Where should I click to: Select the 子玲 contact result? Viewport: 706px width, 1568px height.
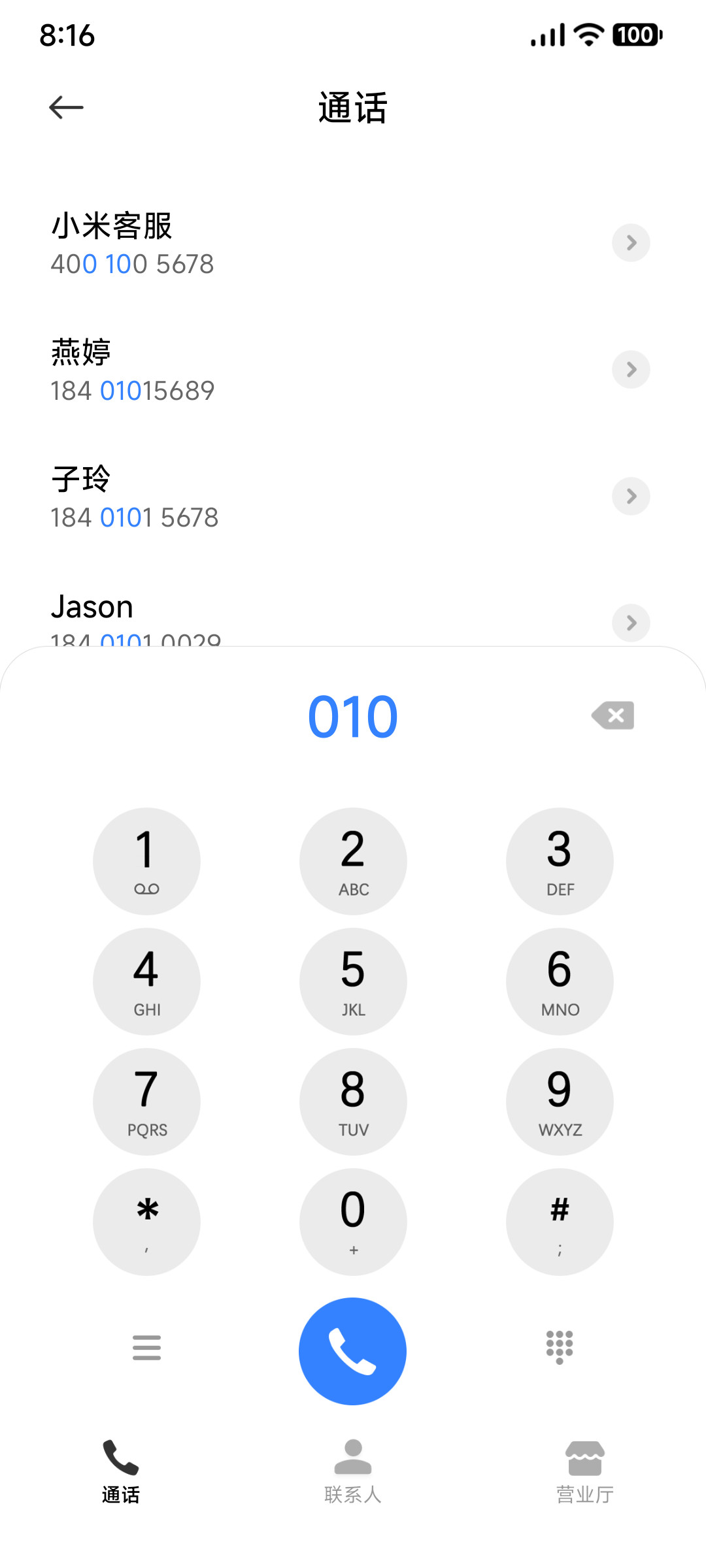353,497
